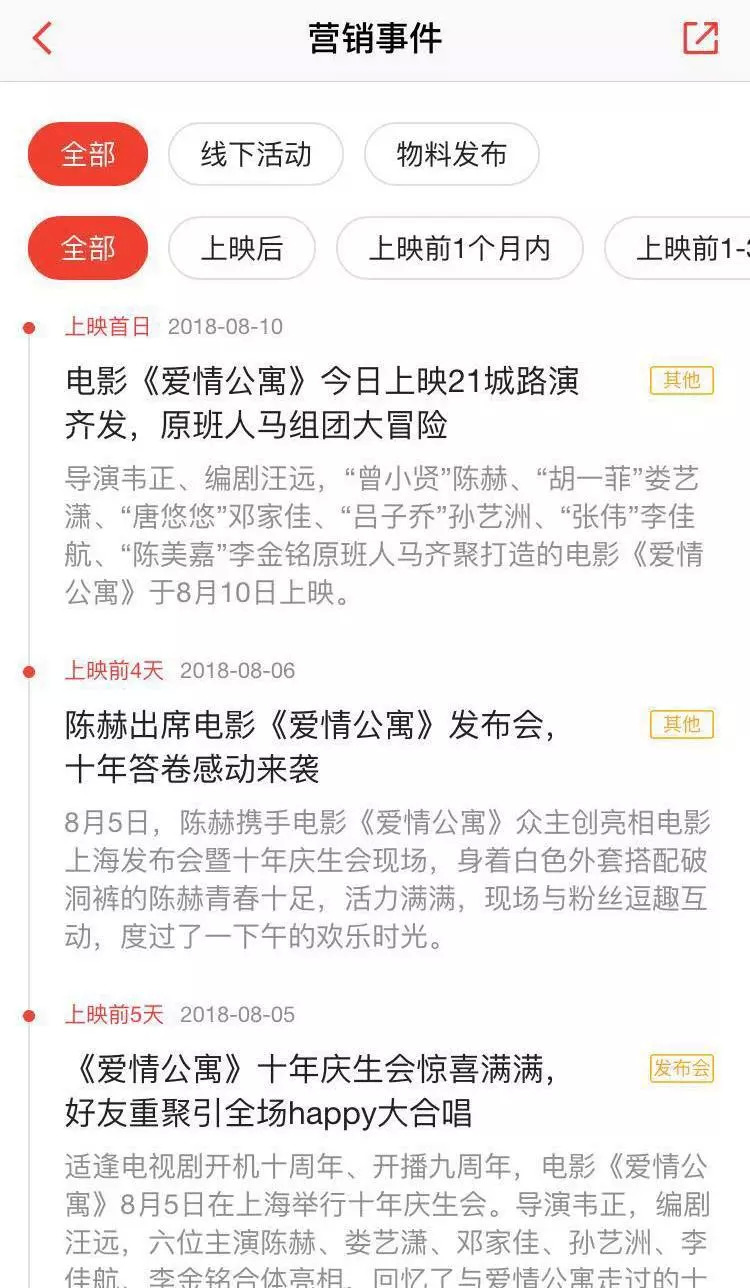Filter by 线下活动
Viewport: 750px width, 1288px height.
click(256, 154)
